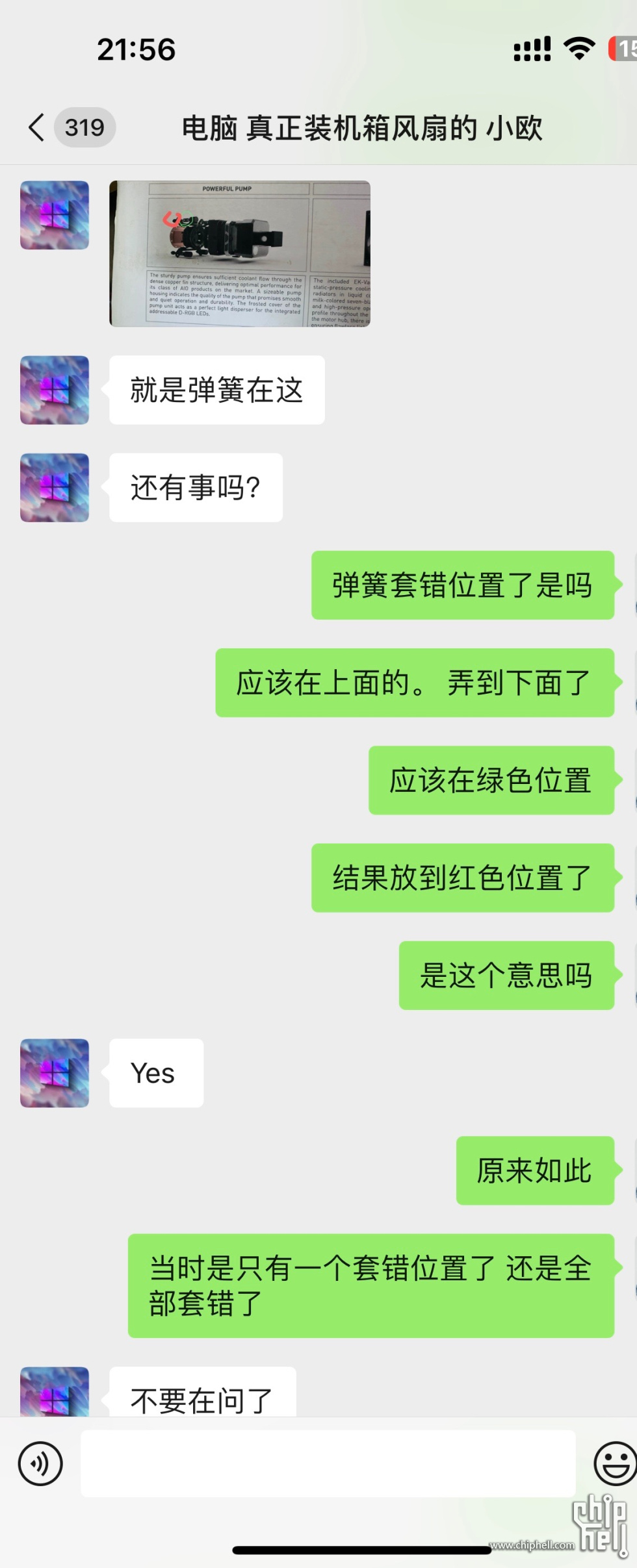Go back to the chat list
Image resolution: width=637 pixels, height=1568 pixels.
coord(38,127)
